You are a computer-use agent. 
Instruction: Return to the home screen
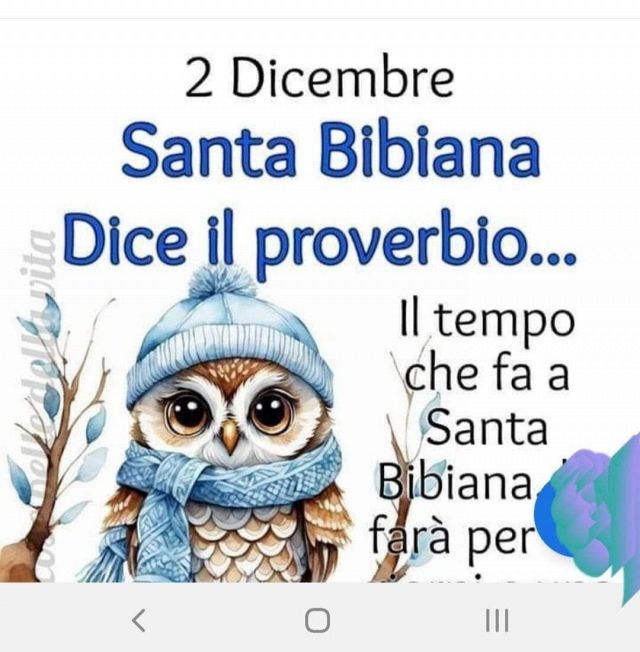click(317, 621)
